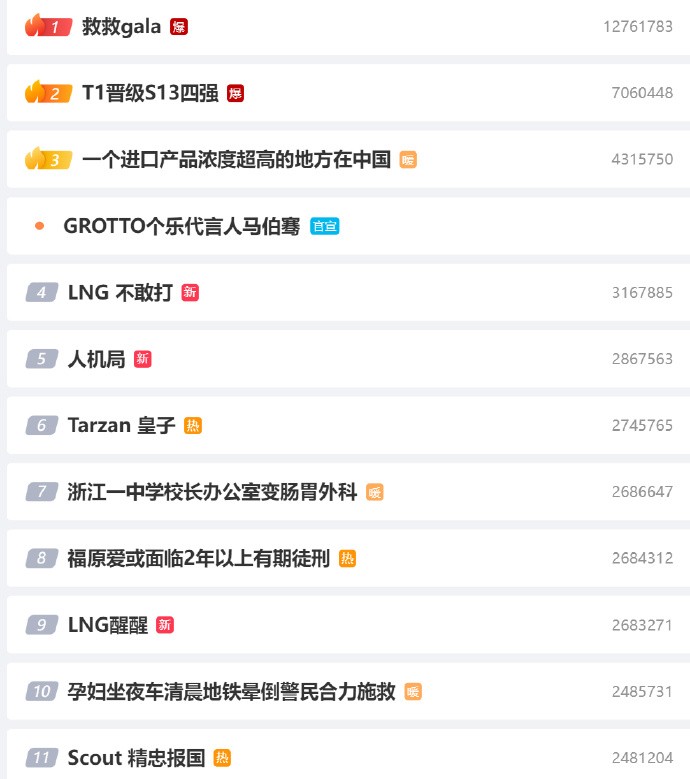
Task: Open 福原爱或面临2年以上有期徒刑 topic
Action: point(198,558)
